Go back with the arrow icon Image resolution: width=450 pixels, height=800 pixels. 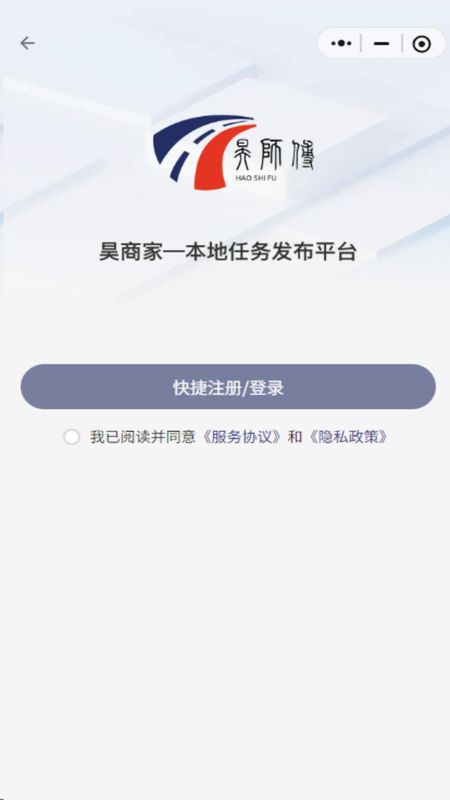point(28,43)
